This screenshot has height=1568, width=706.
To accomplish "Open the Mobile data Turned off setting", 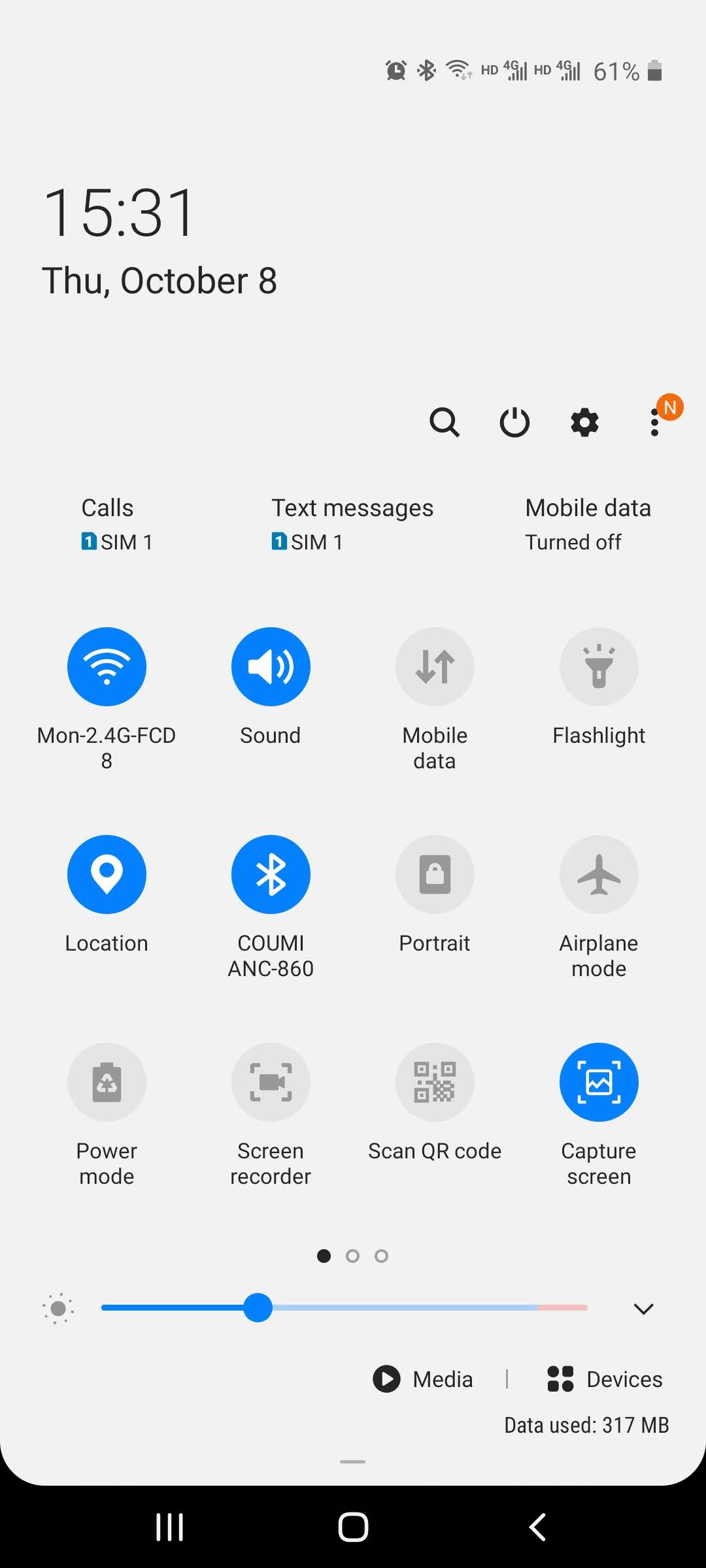I will [588, 525].
